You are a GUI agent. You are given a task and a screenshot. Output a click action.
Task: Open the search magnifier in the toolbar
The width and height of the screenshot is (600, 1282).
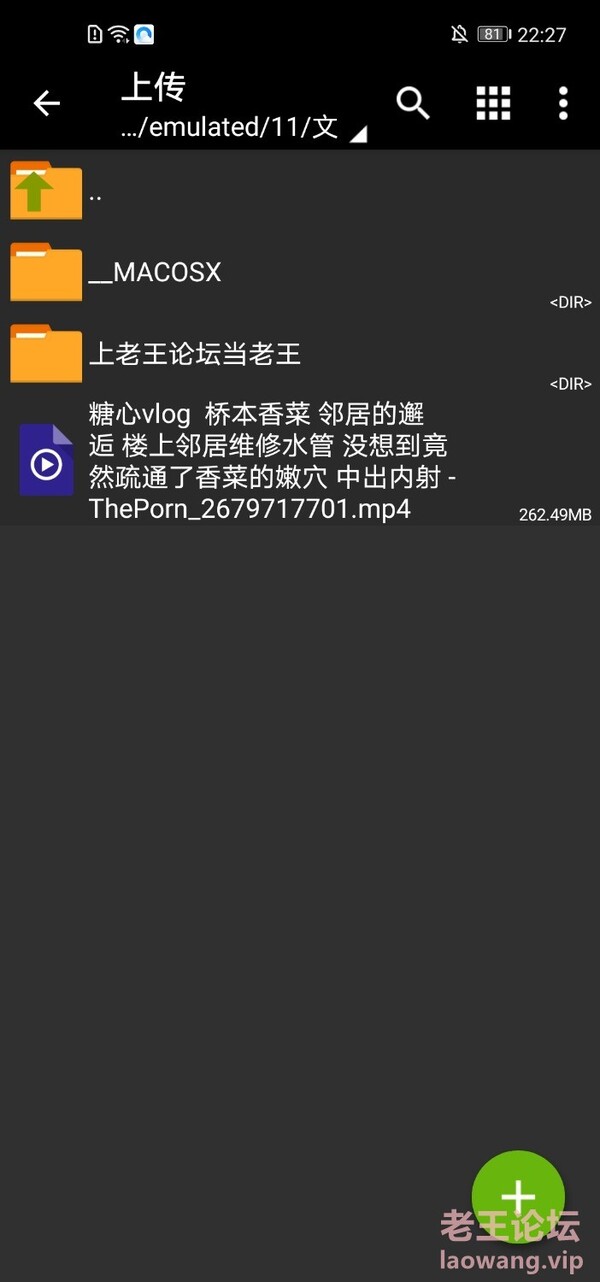coord(413,103)
